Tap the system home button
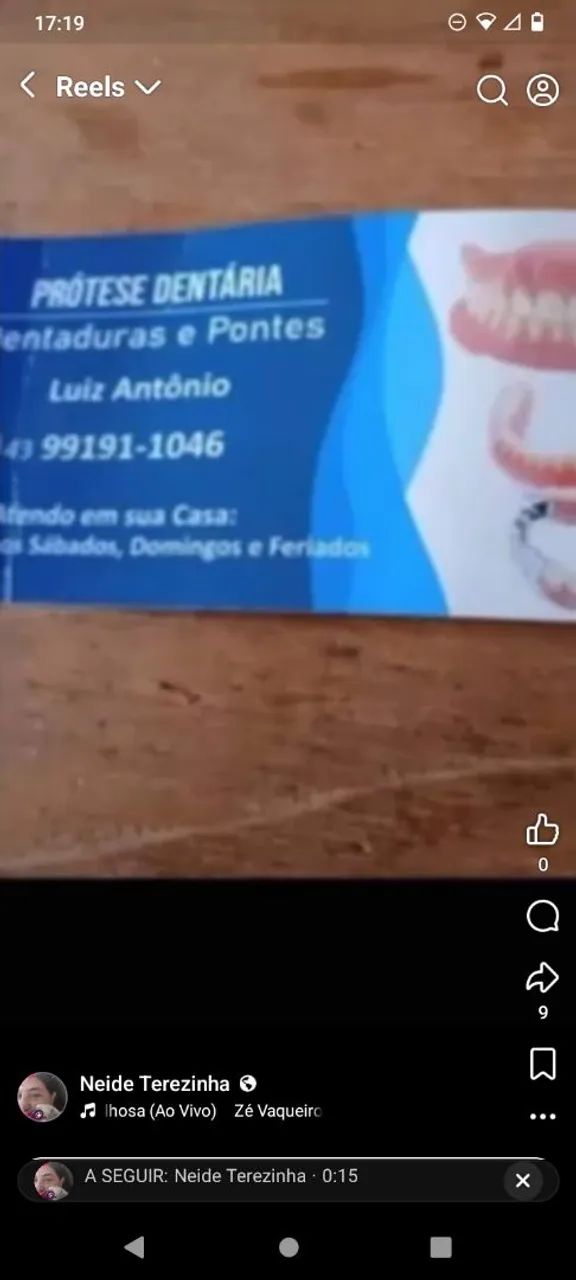This screenshot has height=1280, width=576. (289, 1247)
